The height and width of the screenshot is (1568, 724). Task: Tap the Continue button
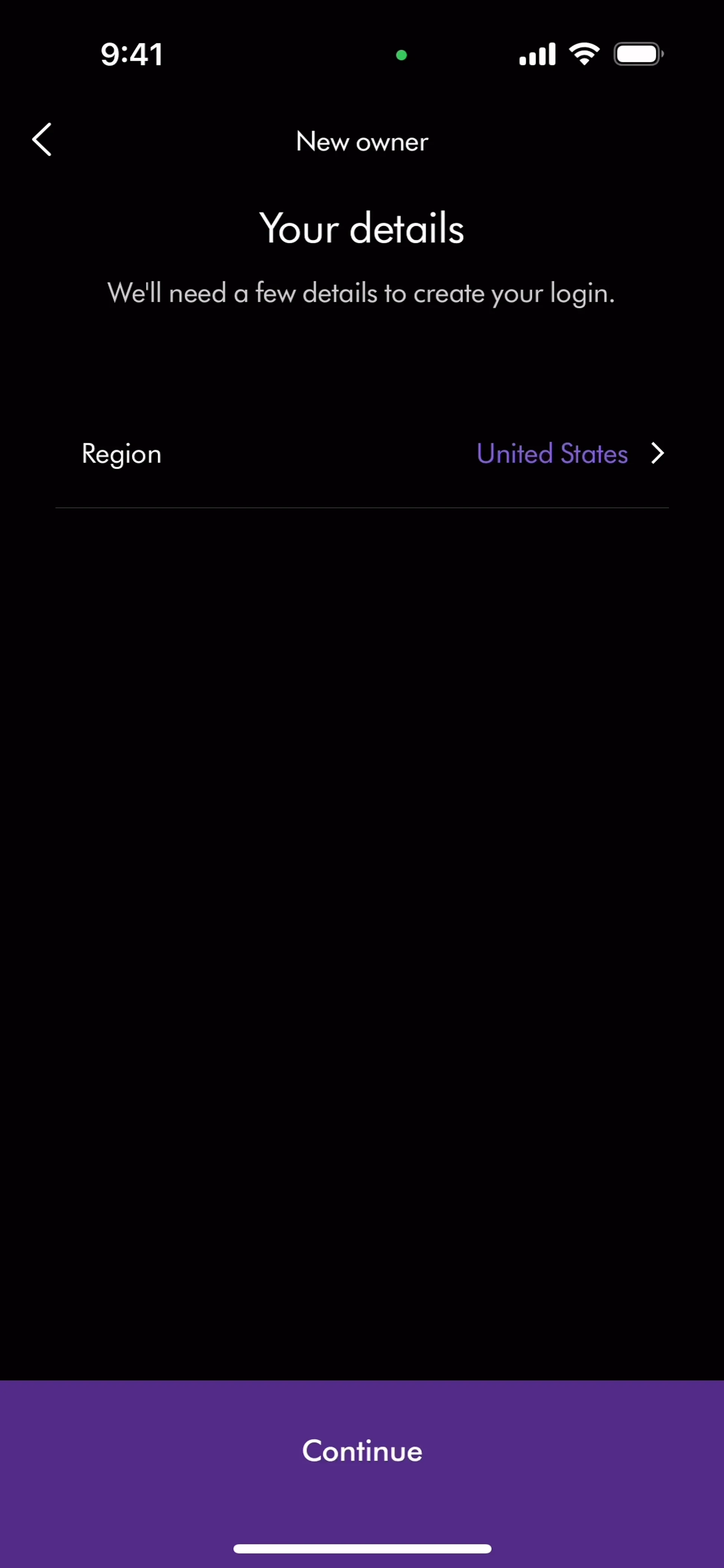362,1451
